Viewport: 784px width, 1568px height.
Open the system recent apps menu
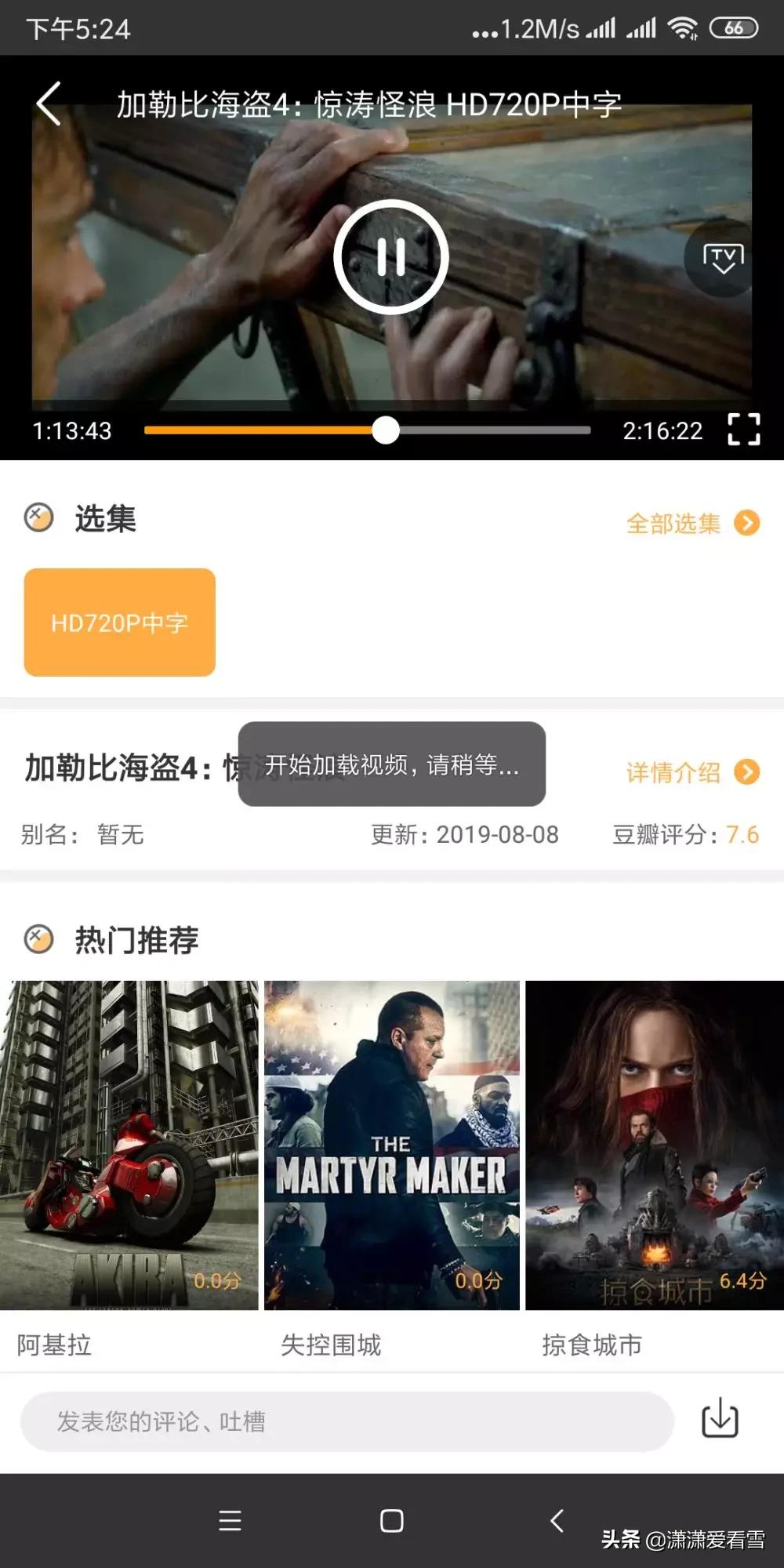coord(230,1521)
